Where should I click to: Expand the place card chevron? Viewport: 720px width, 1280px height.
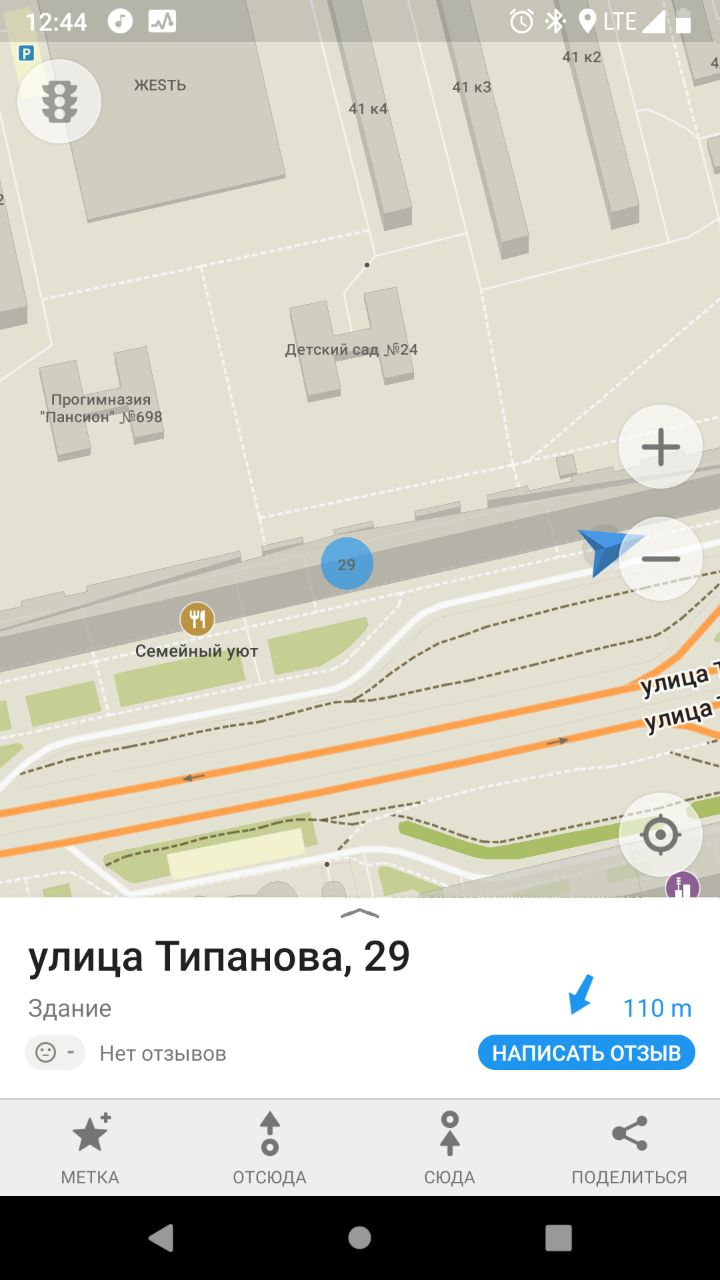(360, 913)
